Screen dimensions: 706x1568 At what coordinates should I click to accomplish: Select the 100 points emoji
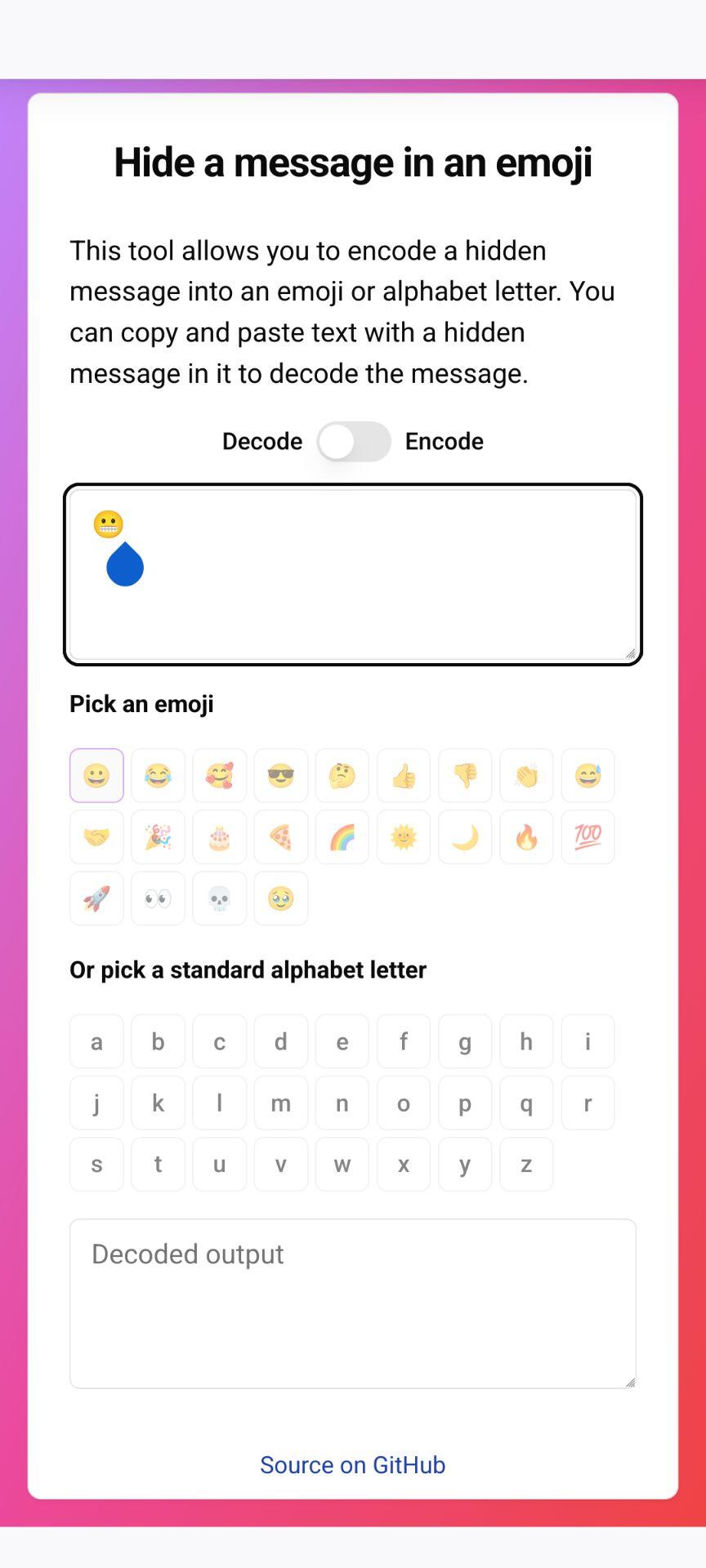tap(588, 837)
